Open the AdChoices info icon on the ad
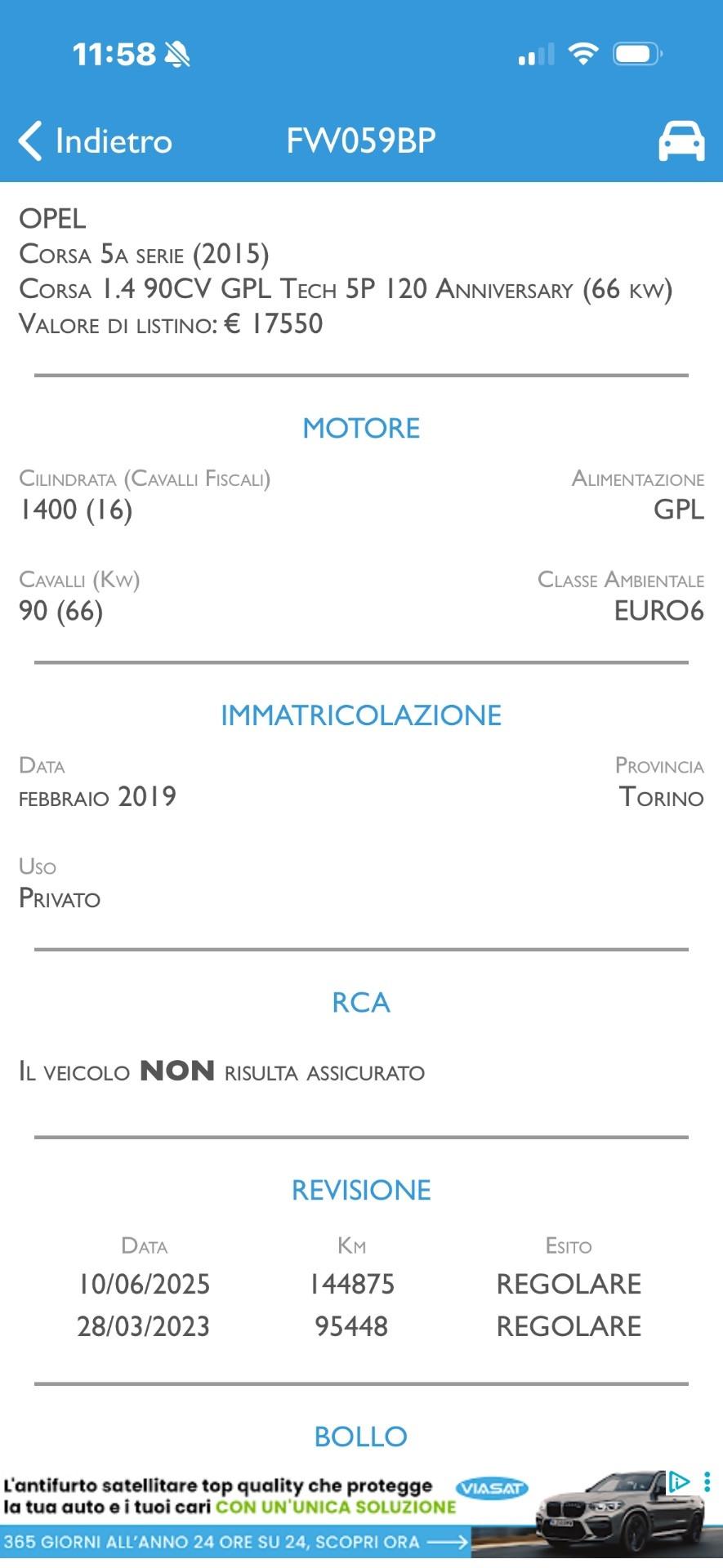 679,1481
